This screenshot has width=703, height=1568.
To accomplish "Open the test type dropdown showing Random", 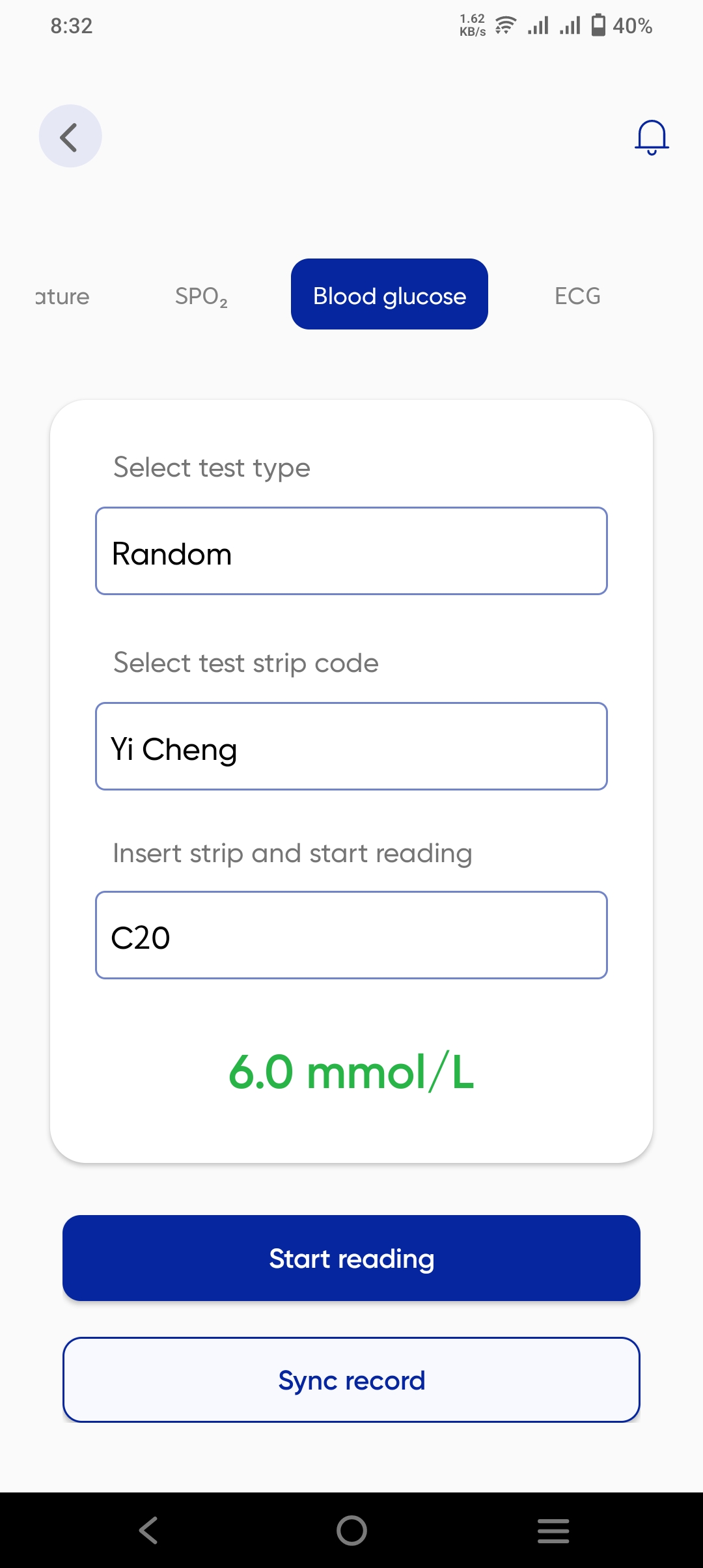I will 351,551.
